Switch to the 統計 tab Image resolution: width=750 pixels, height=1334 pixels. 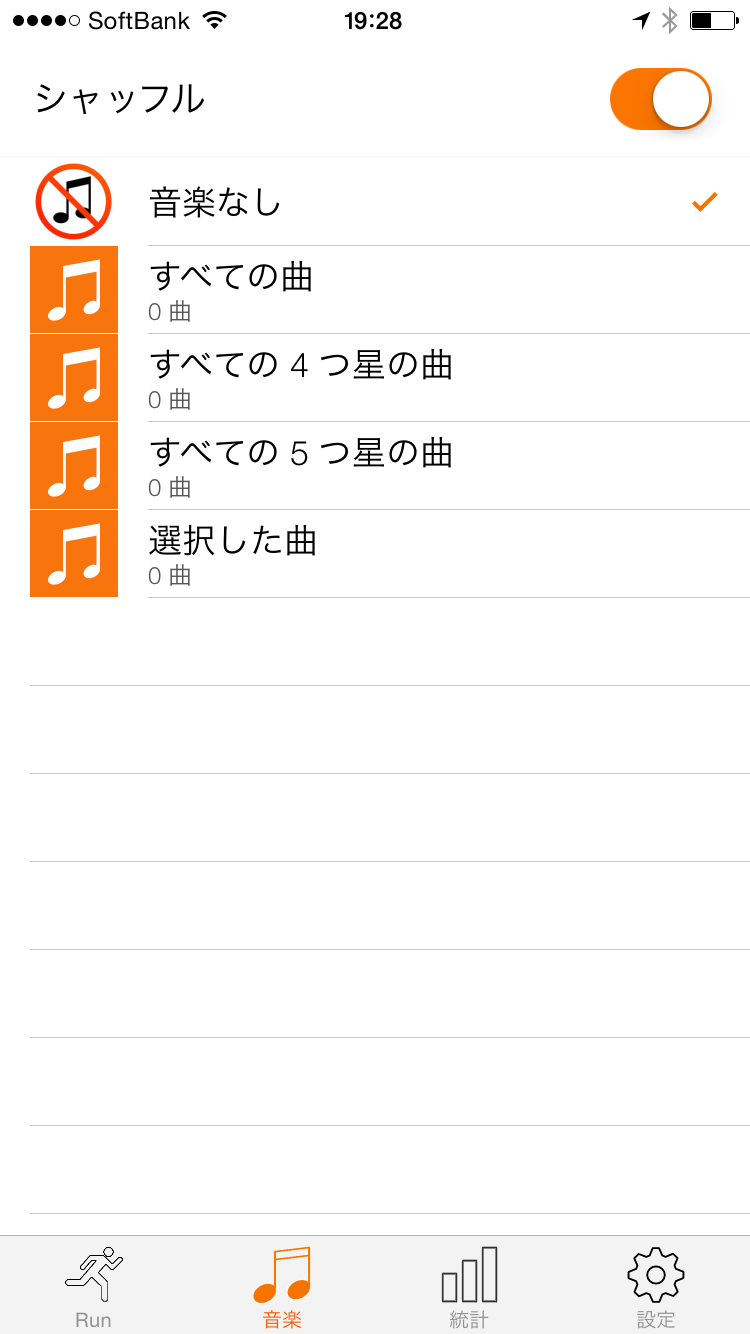468,1286
